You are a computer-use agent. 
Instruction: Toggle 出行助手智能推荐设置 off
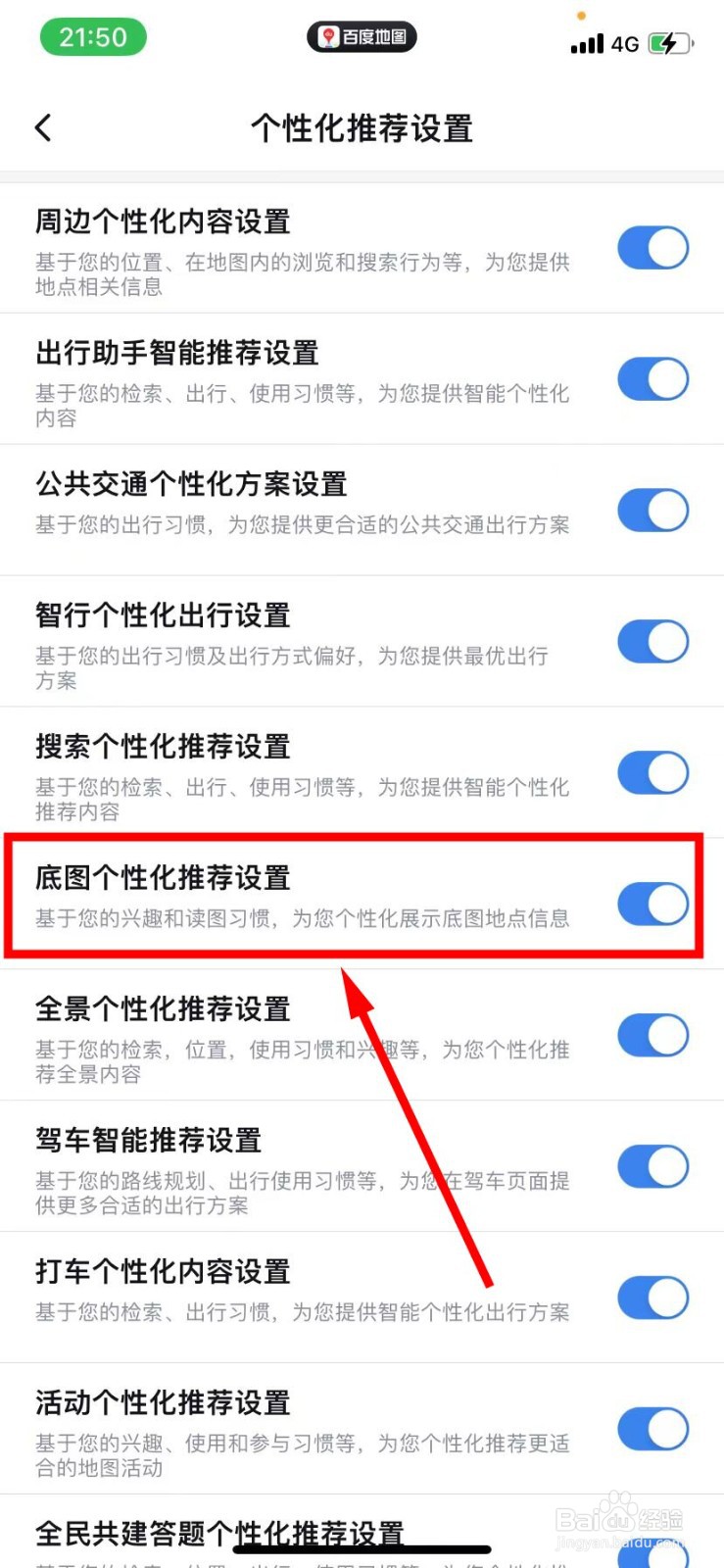[652, 378]
